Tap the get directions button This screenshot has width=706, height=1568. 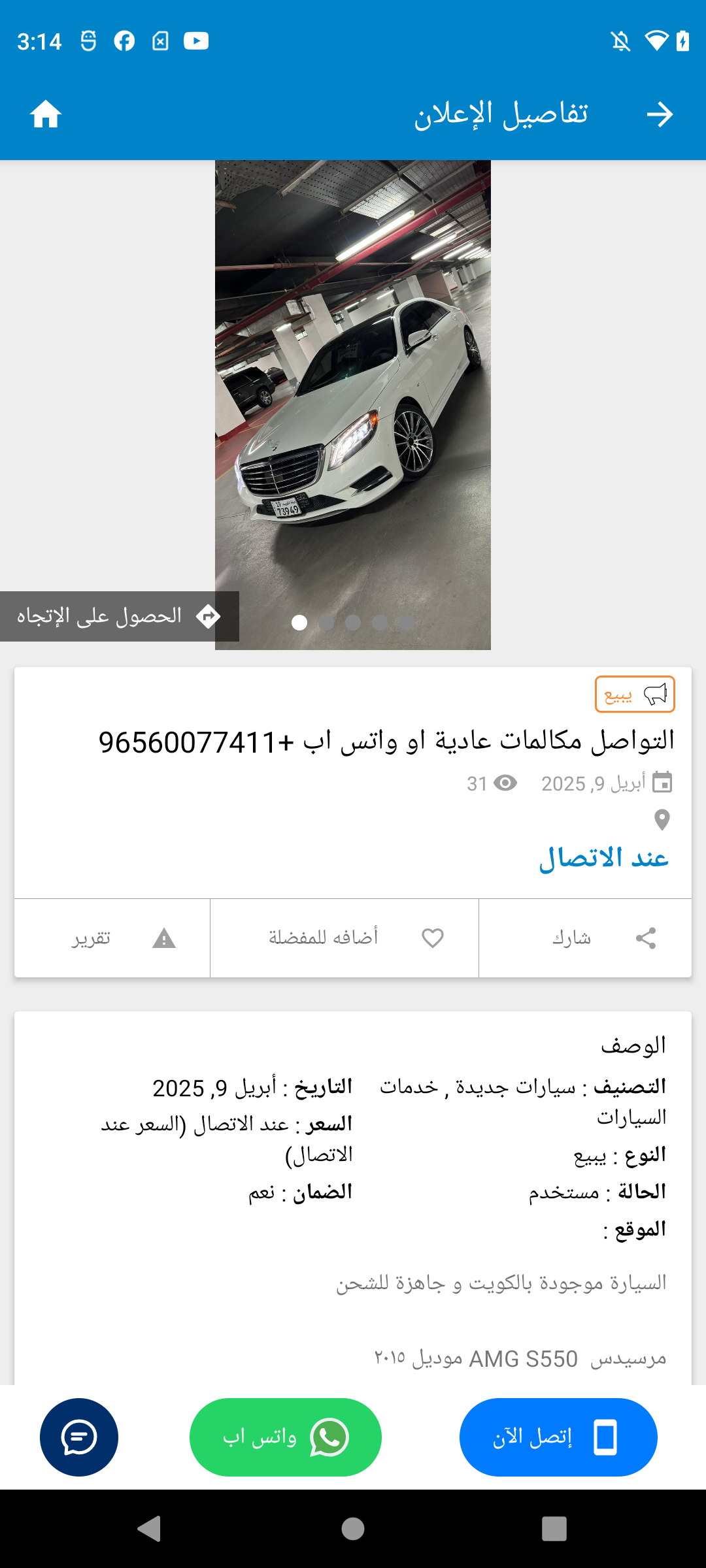pyautogui.click(x=120, y=616)
